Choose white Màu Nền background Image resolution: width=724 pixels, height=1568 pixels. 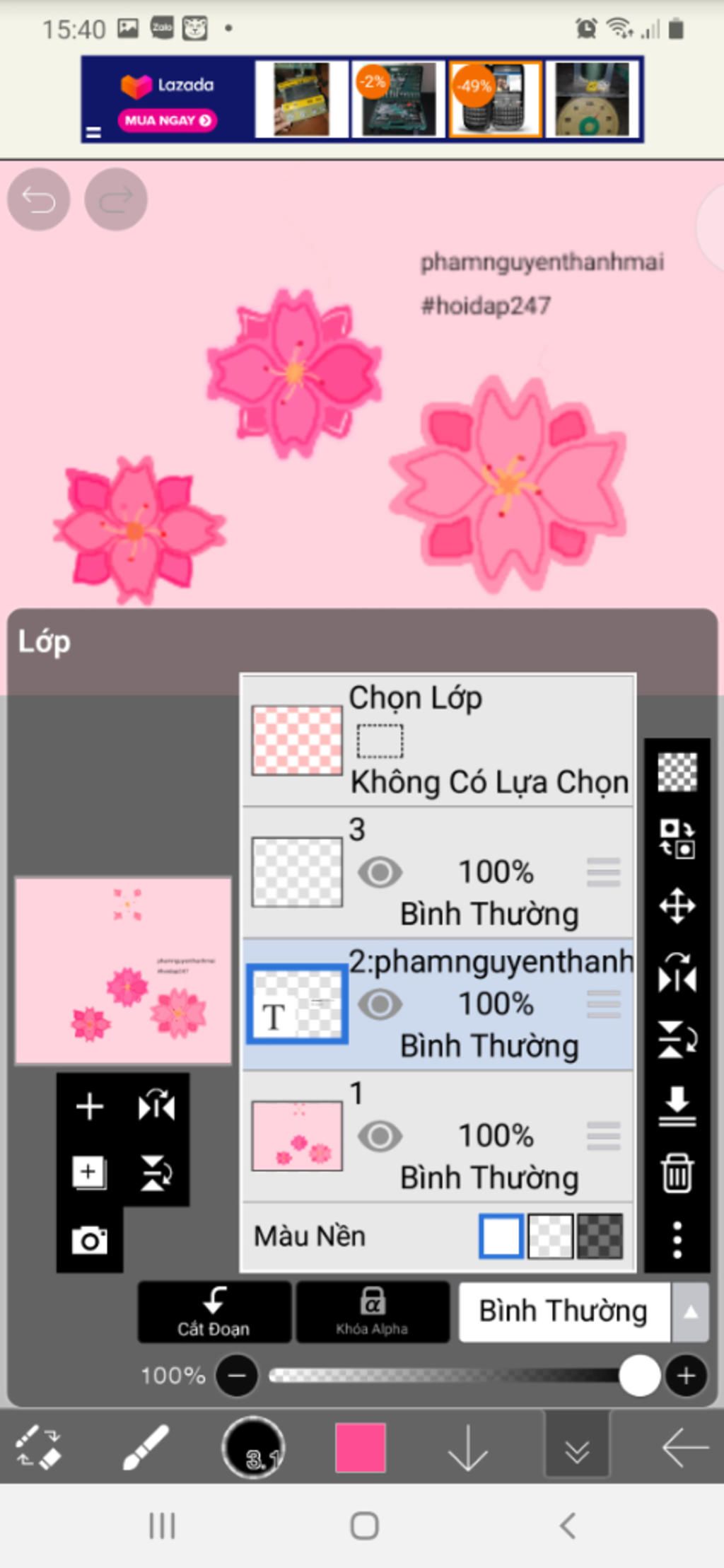click(501, 1236)
